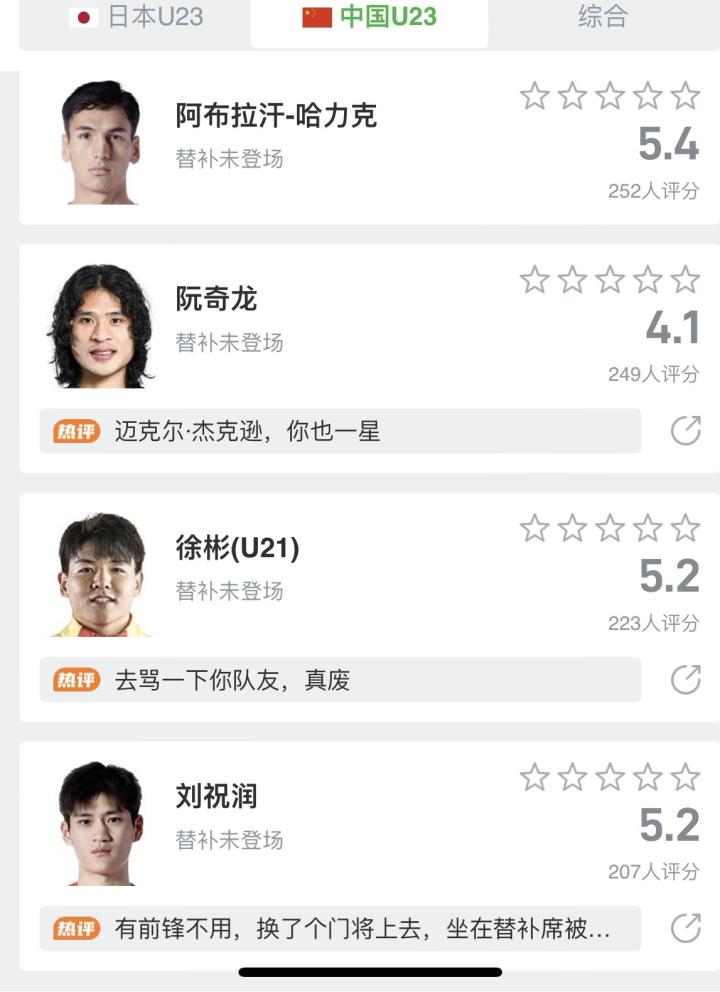This screenshot has width=720, height=992.
Task: Open 刘祝润's player card
Action: click(216, 796)
